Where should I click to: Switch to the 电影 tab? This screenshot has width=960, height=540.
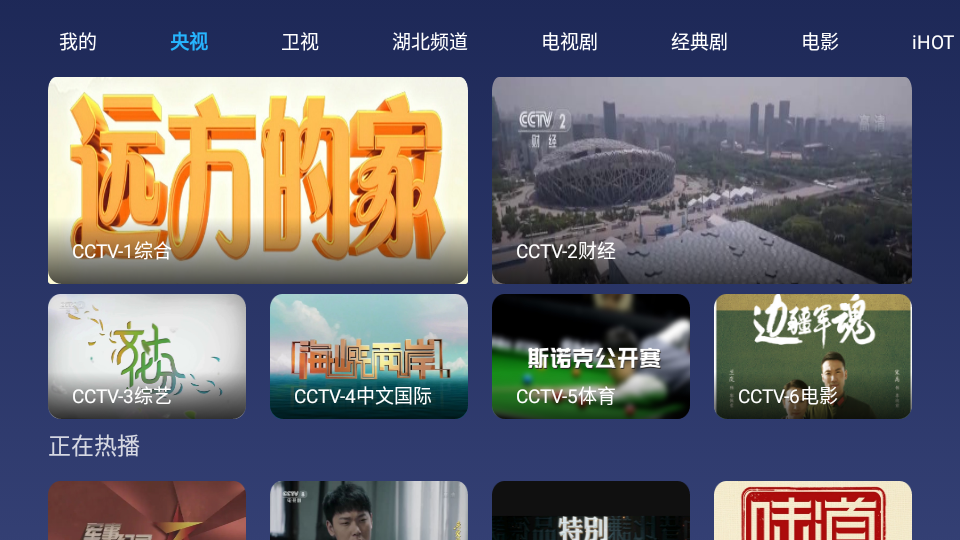point(820,42)
